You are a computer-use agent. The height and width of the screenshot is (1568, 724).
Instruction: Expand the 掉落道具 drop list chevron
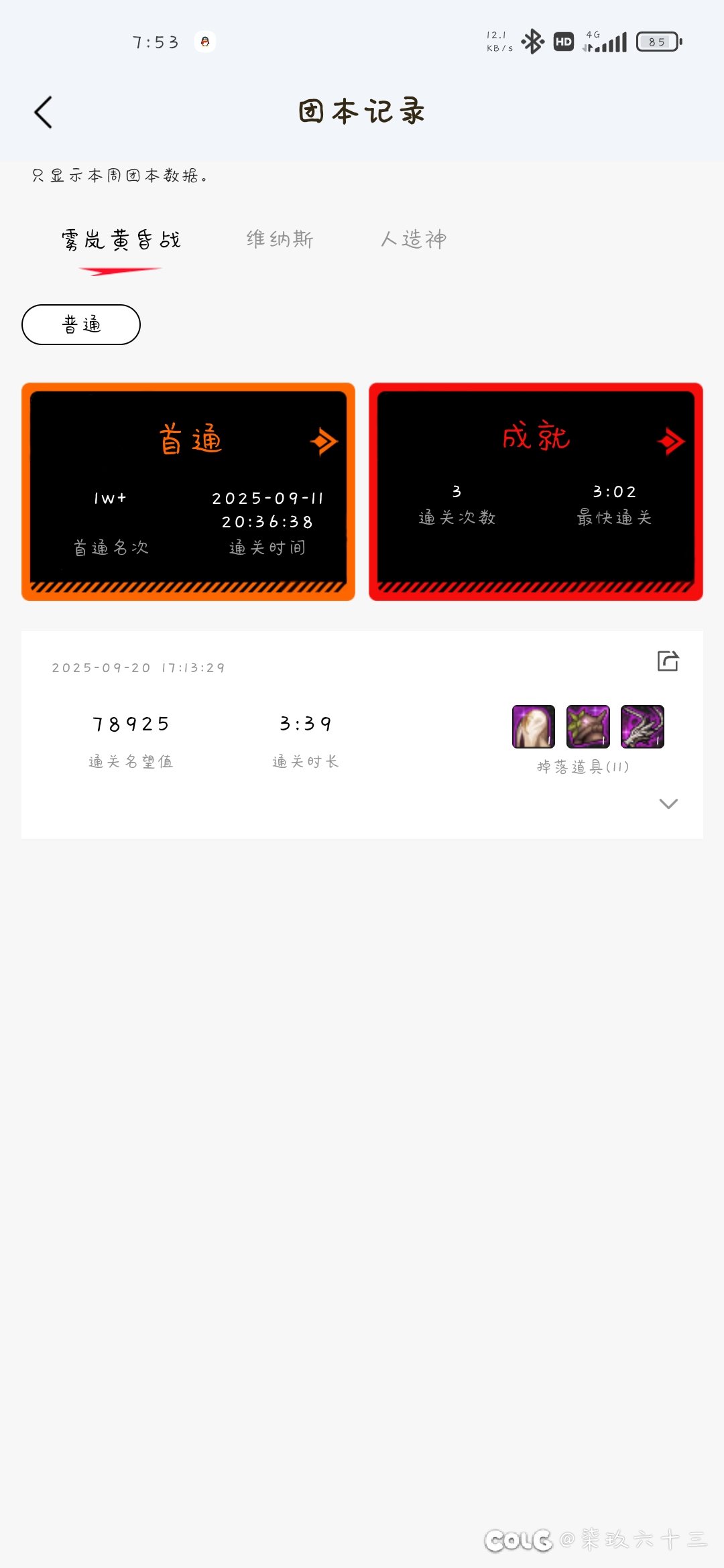668,803
